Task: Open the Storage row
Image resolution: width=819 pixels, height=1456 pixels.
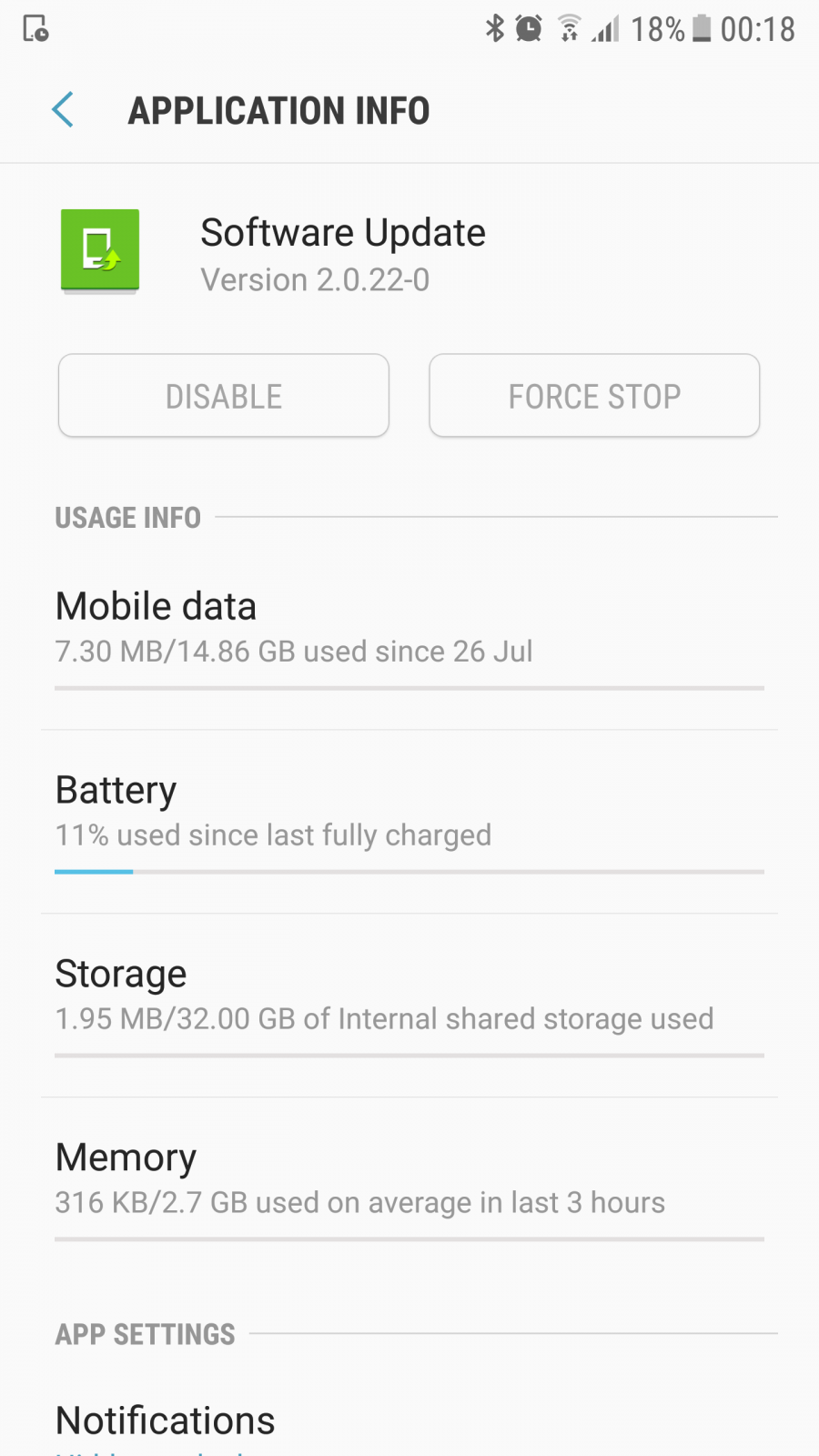Action: 409,1006
